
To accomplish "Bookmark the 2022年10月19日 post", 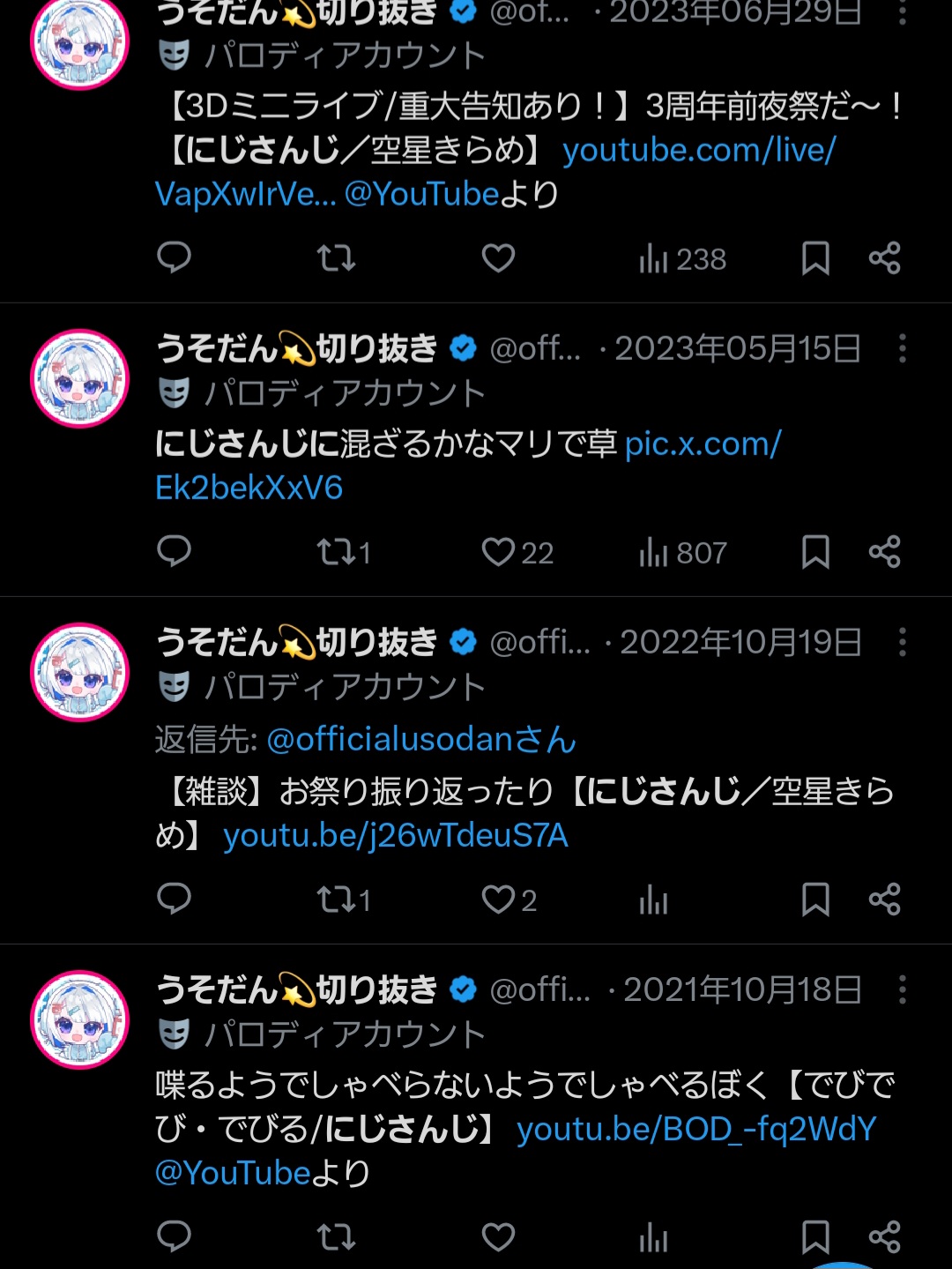I will coord(815,899).
